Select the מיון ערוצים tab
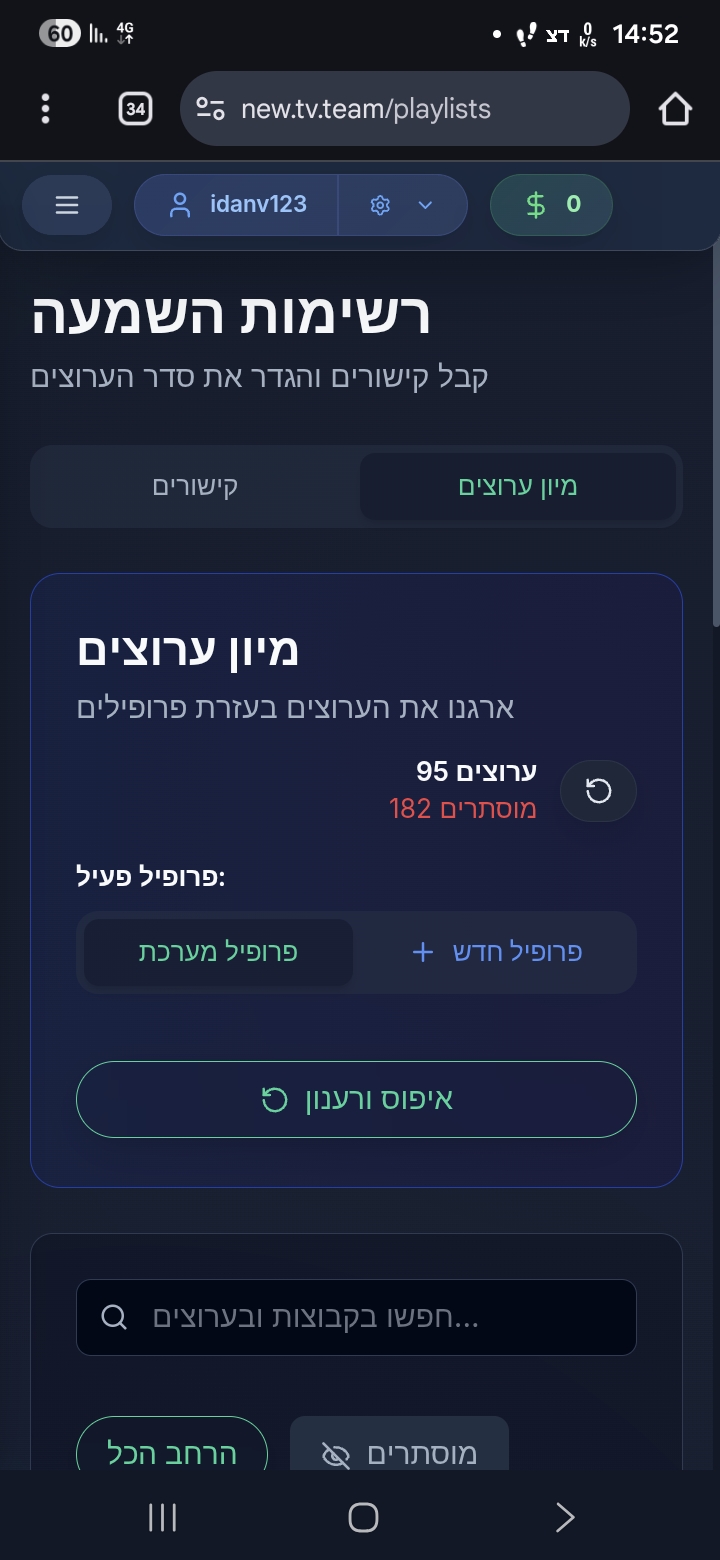This screenshot has width=720, height=1560. (x=517, y=487)
